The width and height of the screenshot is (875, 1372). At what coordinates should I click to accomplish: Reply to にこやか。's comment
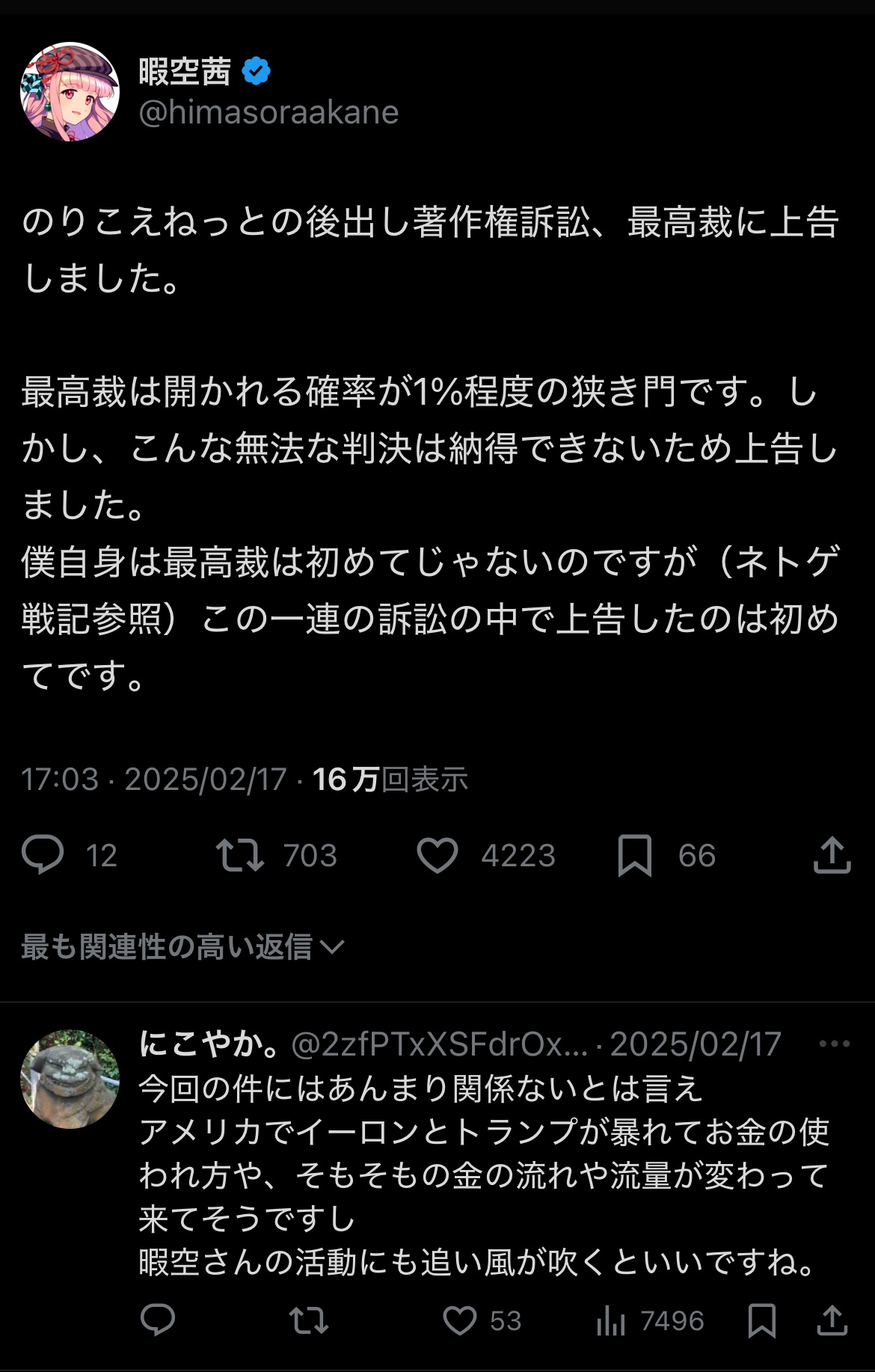pos(158,1320)
